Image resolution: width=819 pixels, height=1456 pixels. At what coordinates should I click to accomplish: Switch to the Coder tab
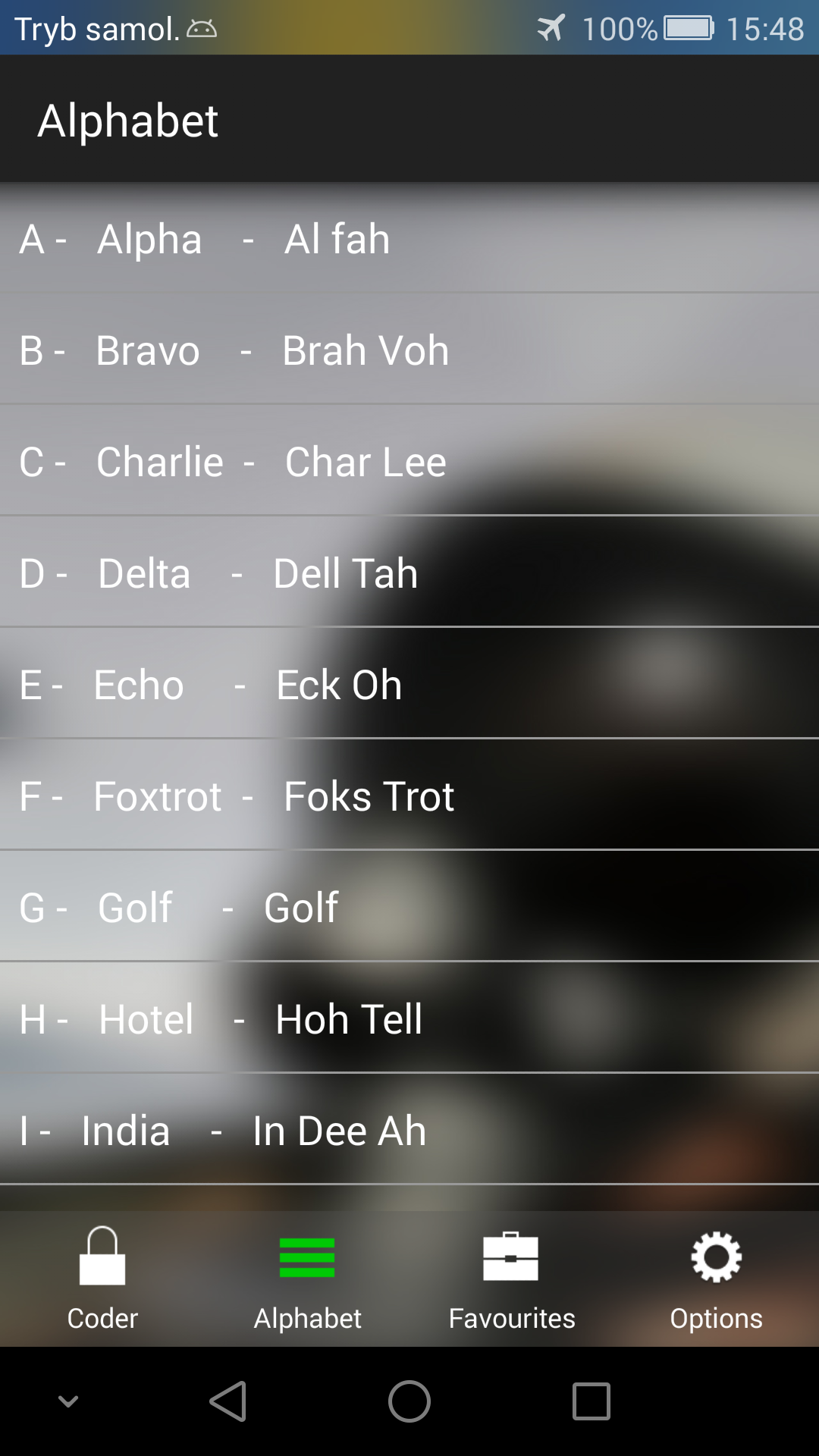tap(102, 1282)
